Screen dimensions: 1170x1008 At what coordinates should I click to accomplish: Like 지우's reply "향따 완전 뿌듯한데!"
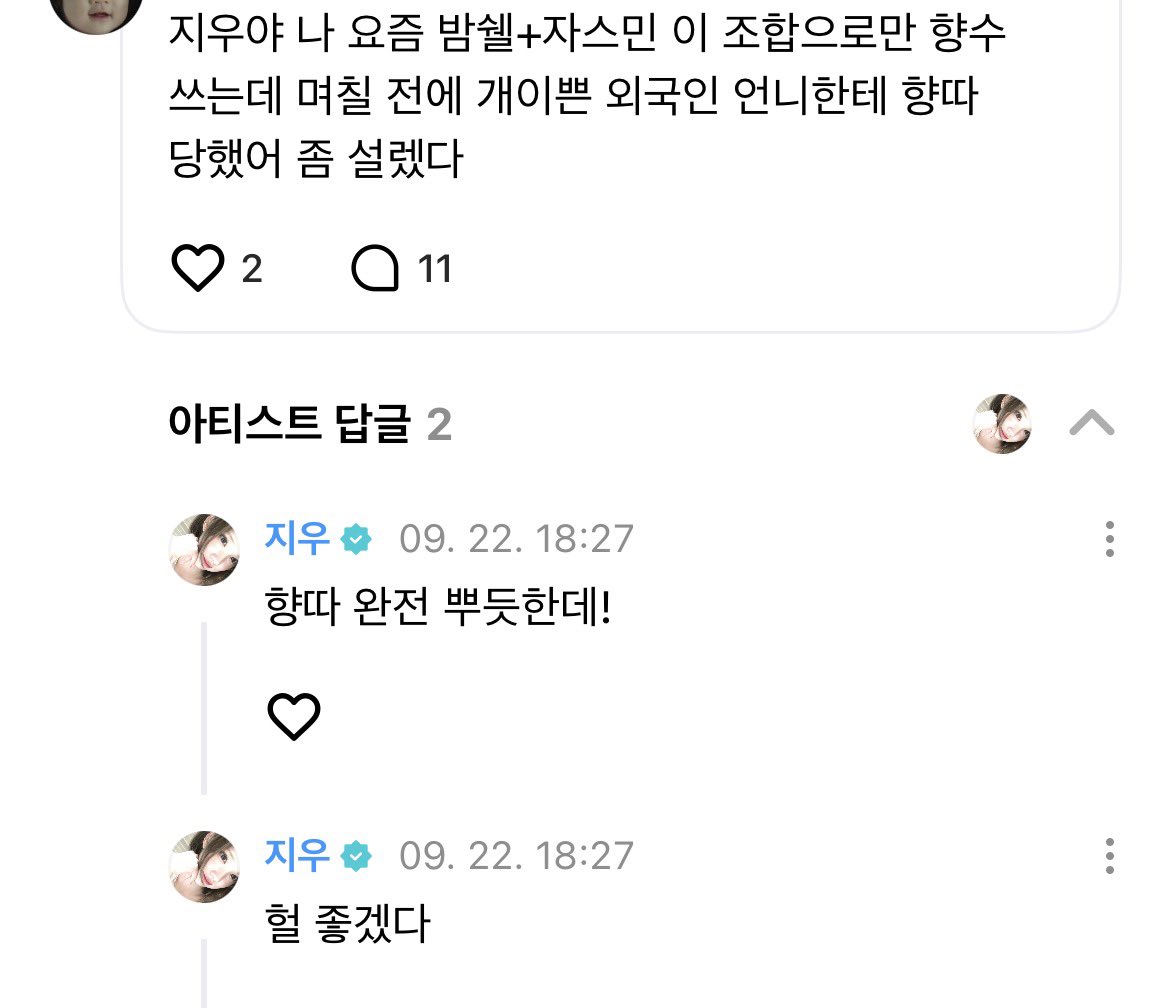294,716
